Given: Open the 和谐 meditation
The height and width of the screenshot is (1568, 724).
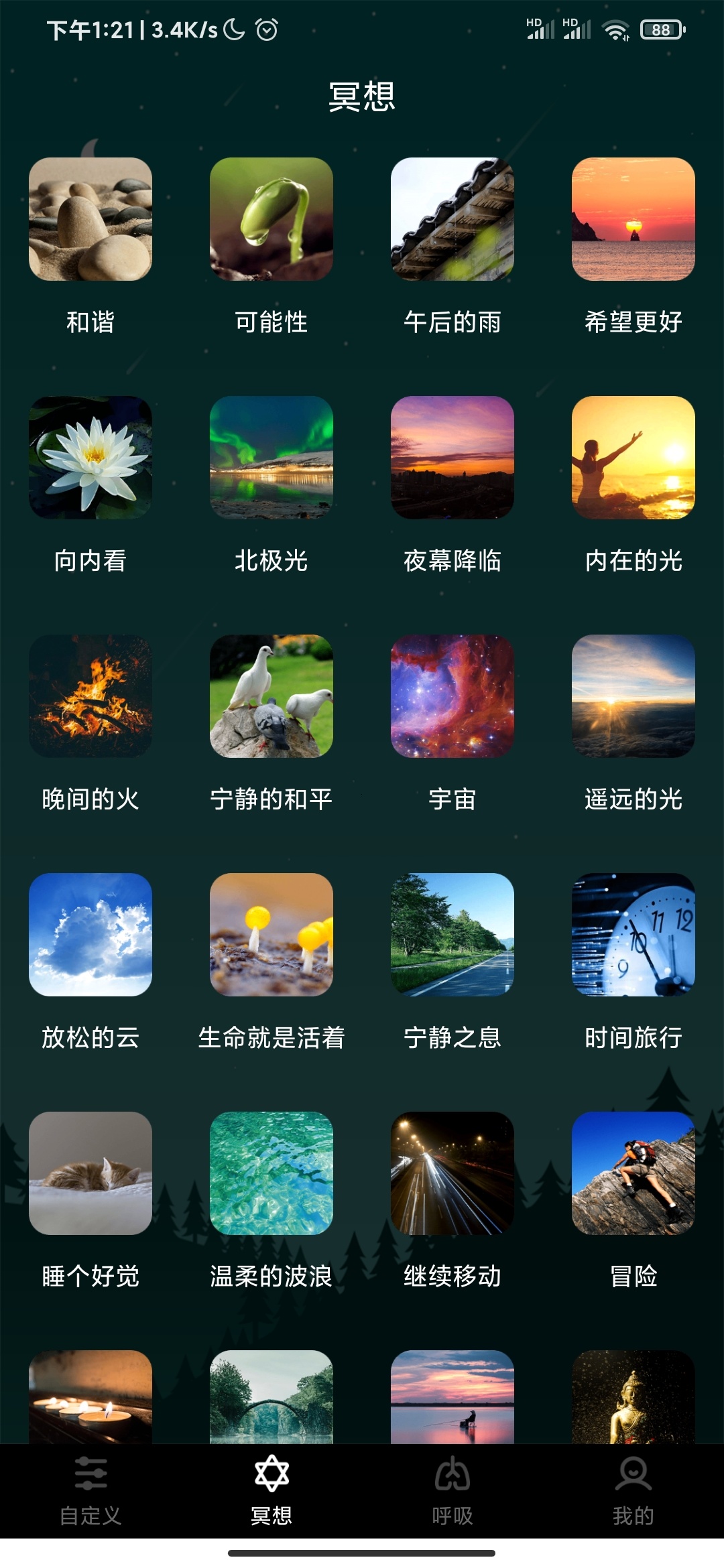Looking at the screenshot, I should coord(90,219).
